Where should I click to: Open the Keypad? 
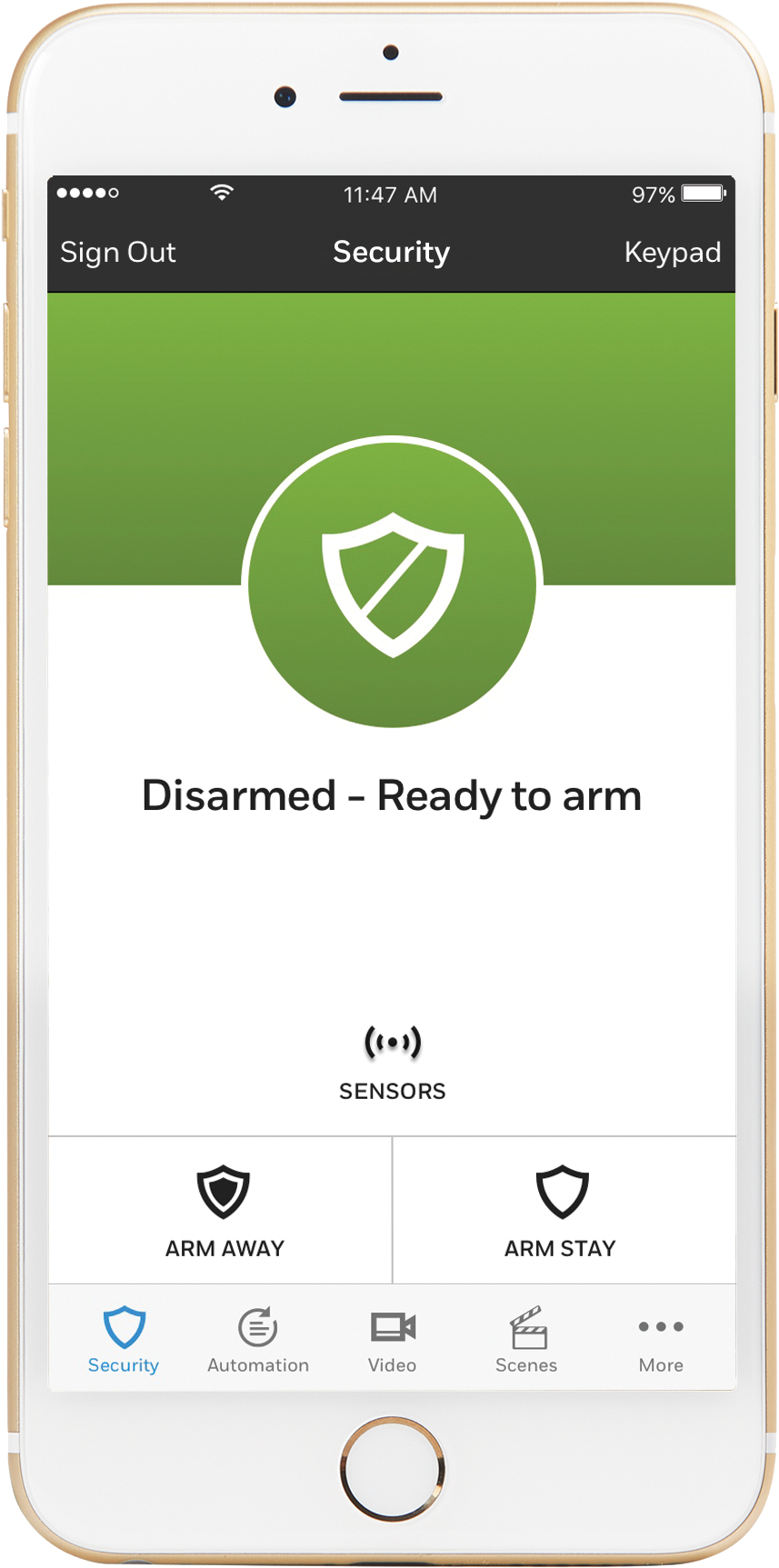pos(672,253)
